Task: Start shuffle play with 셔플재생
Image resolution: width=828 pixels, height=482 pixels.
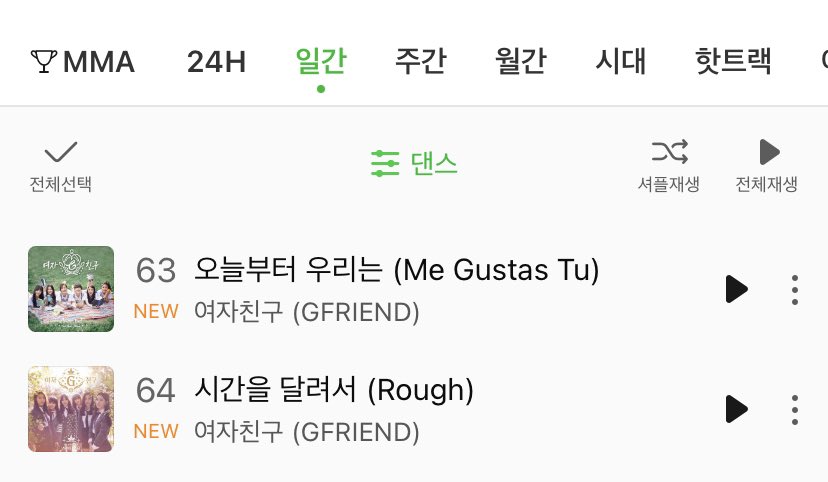Action: click(669, 166)
